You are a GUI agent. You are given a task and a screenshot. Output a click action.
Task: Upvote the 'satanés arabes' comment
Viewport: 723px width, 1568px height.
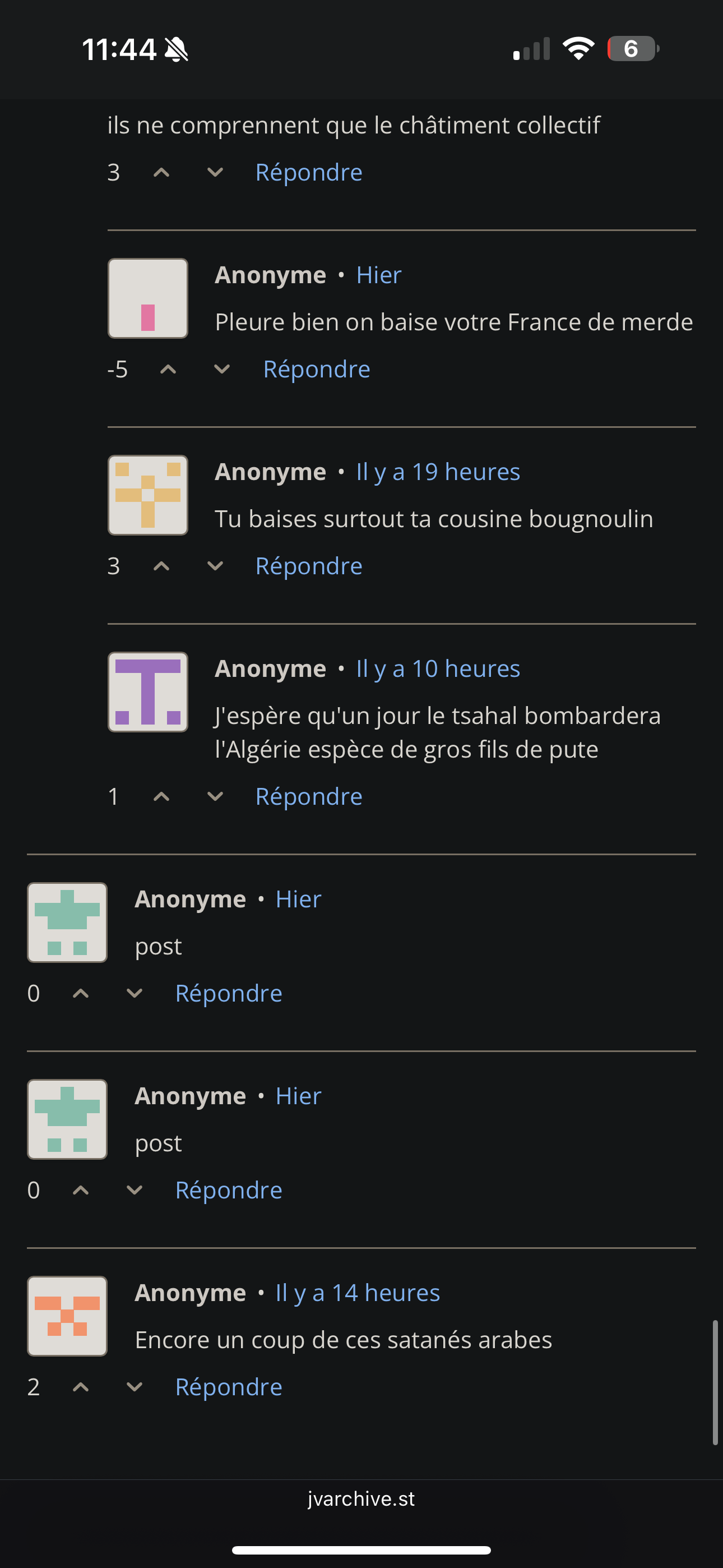point(81,1387)
